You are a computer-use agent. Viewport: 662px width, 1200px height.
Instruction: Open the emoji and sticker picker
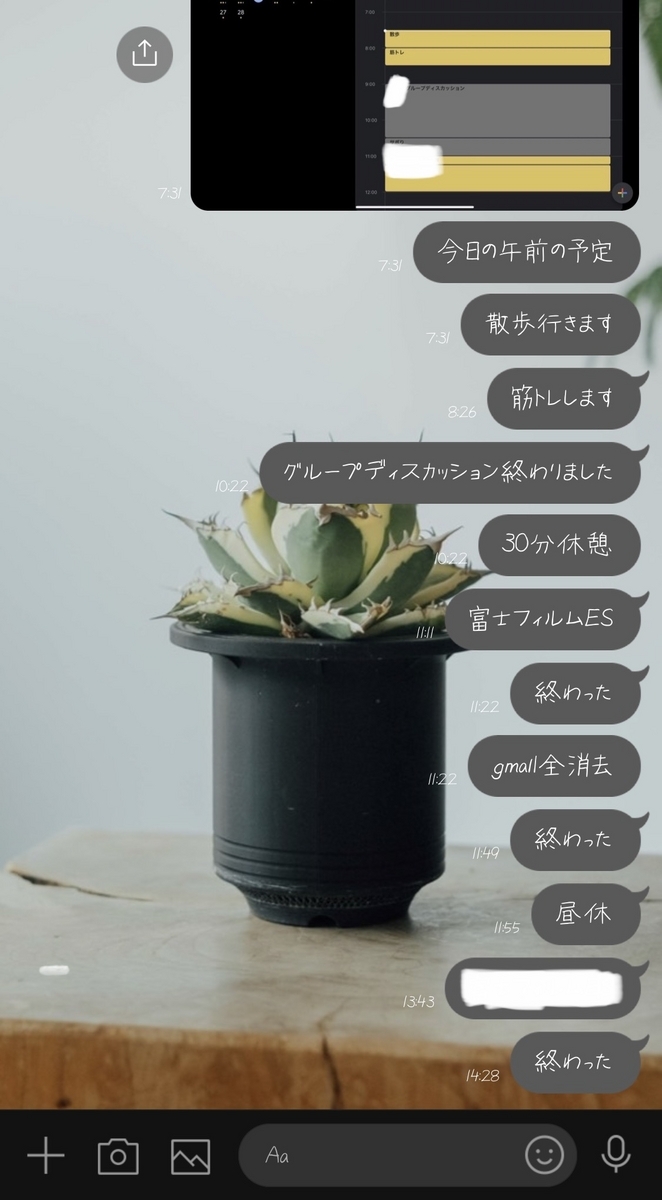(544, 1156)
